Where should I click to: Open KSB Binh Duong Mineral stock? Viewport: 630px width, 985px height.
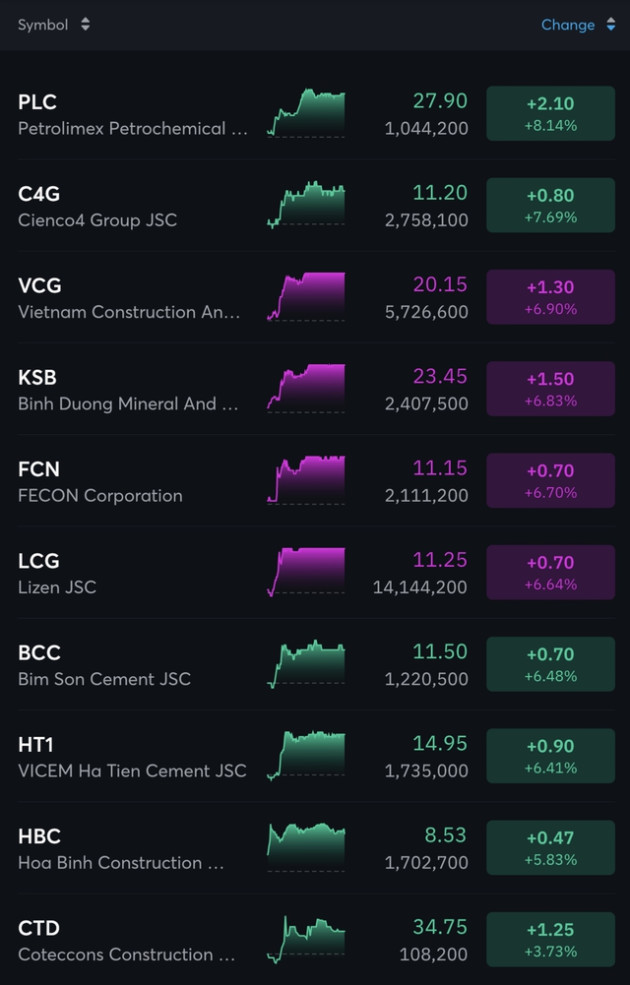click(129, 390)
